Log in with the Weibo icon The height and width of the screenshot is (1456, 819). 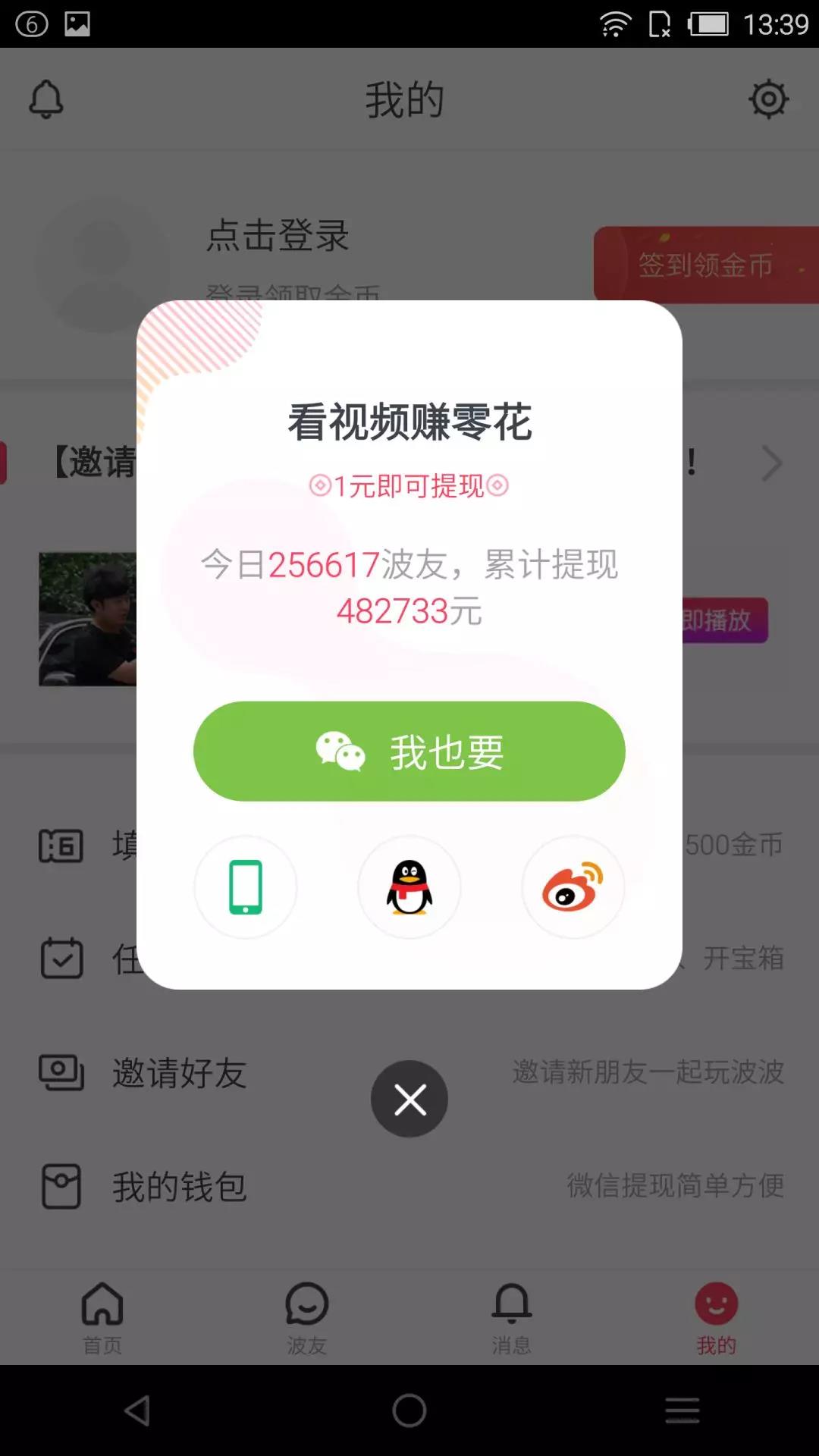click(573, 886)
